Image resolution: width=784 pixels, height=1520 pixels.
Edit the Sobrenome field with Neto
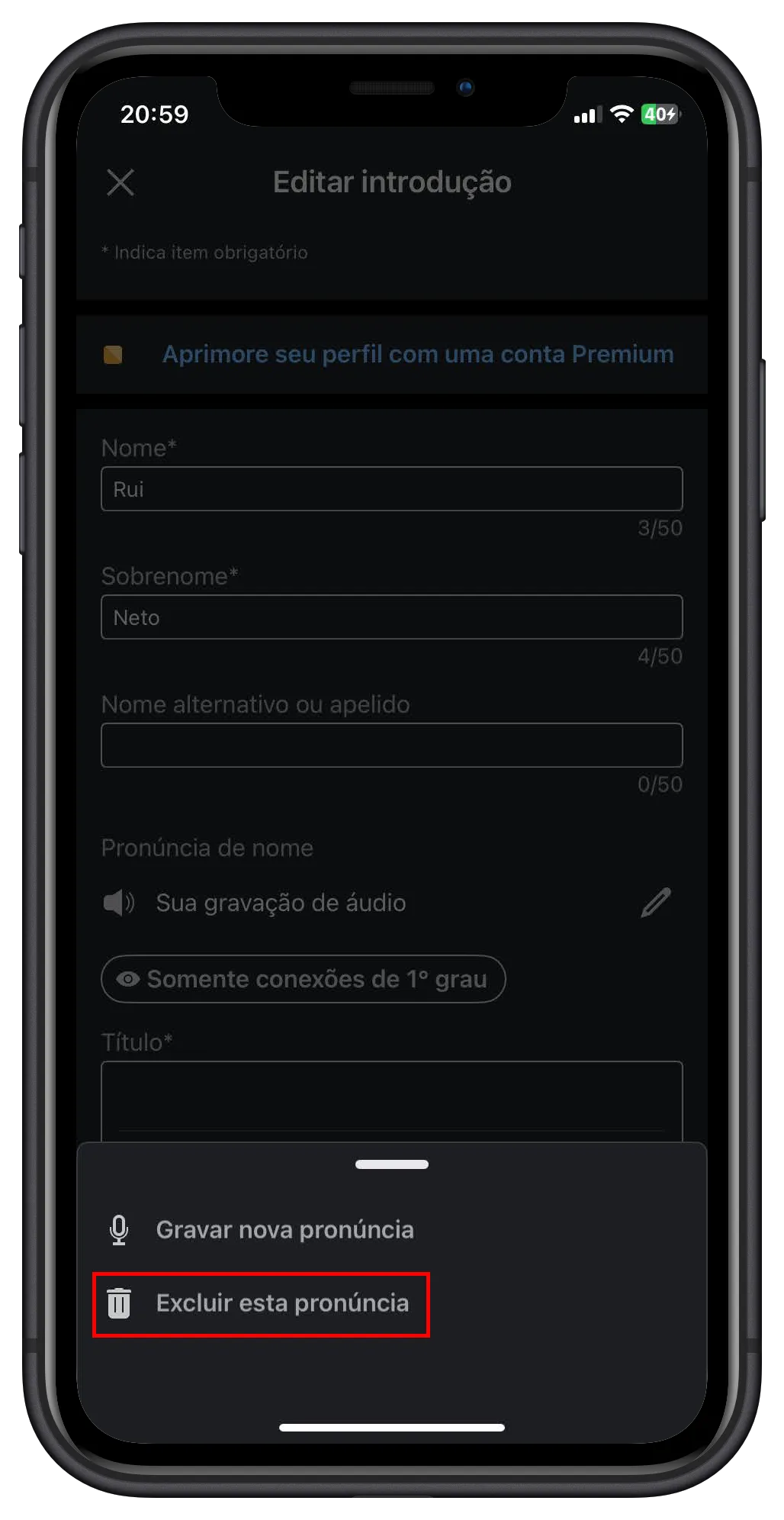[391, 617]
